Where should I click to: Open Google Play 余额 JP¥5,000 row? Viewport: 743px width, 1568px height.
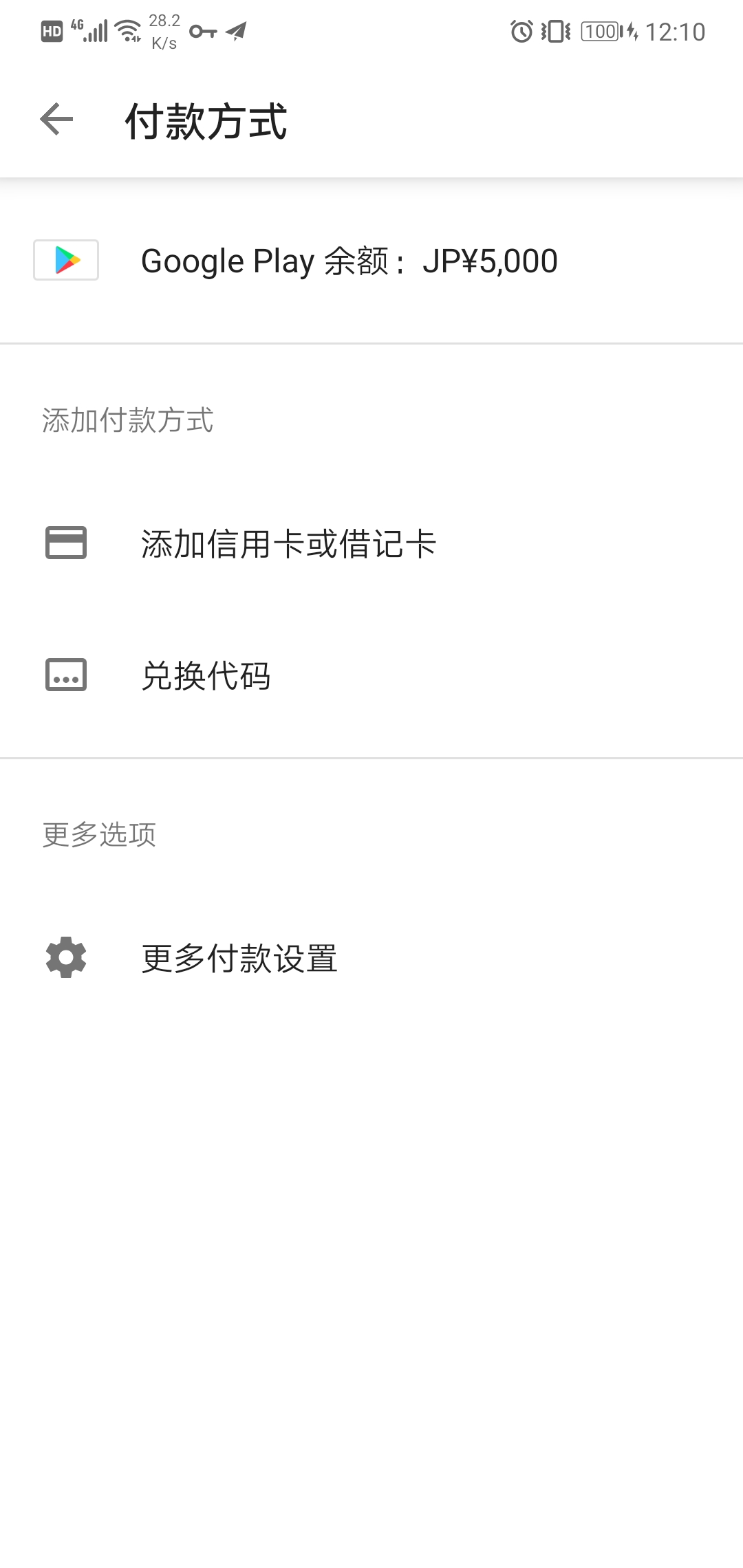click(x=349, y=261)
